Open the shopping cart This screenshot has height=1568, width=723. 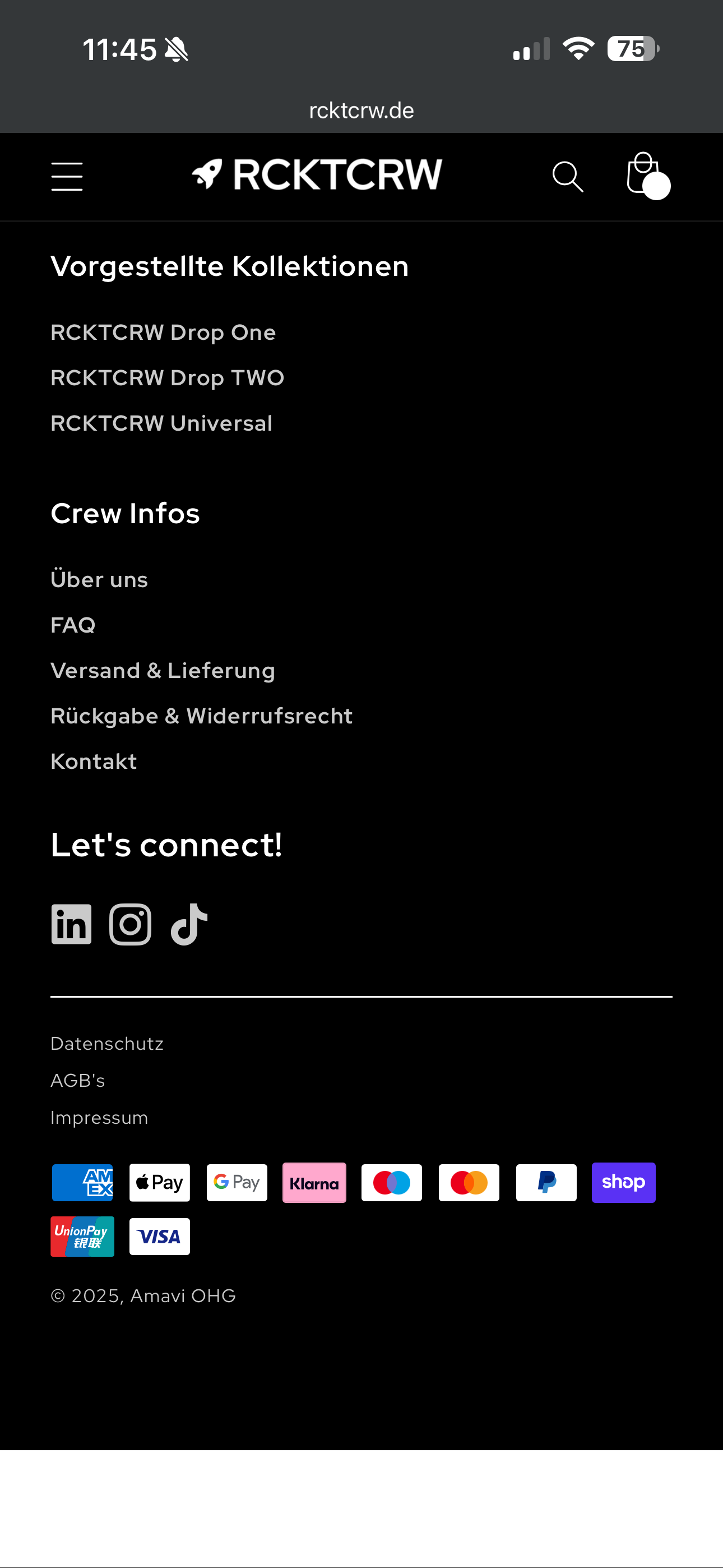click(645, 176)
